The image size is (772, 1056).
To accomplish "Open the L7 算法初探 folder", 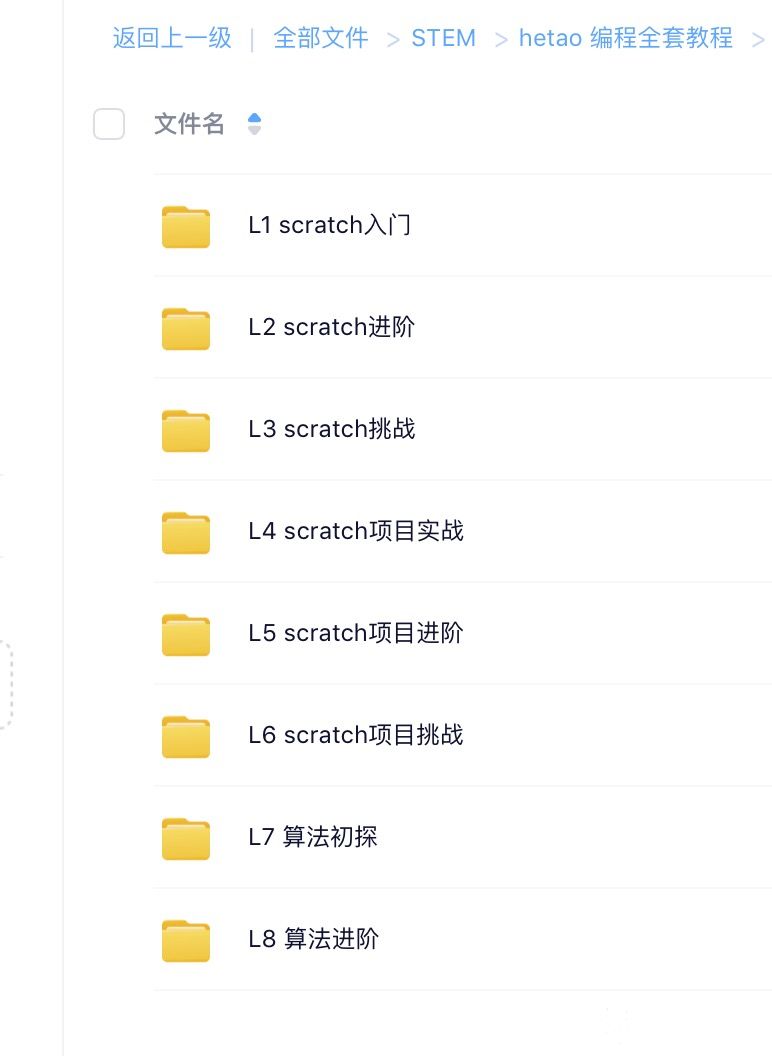I will click(x=312, y=838).
